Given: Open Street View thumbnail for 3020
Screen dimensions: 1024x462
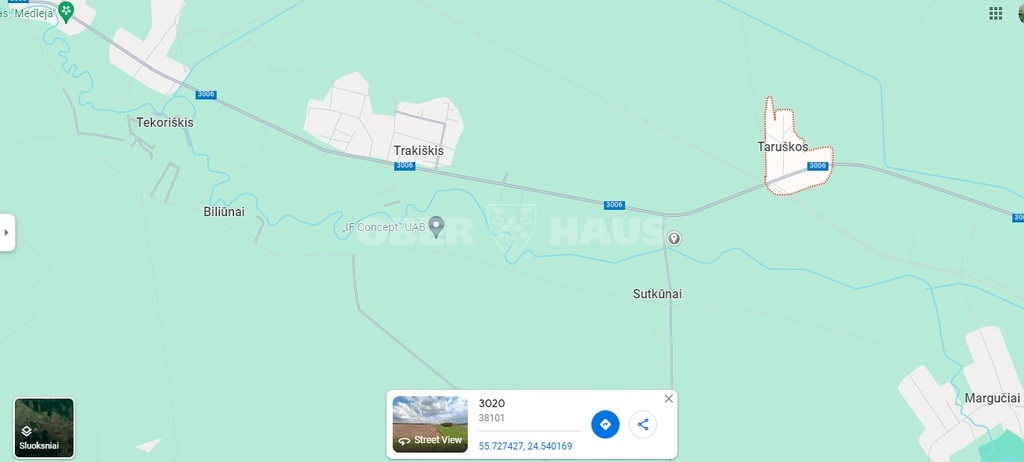Looking at the screenshot, I should 430,424.
